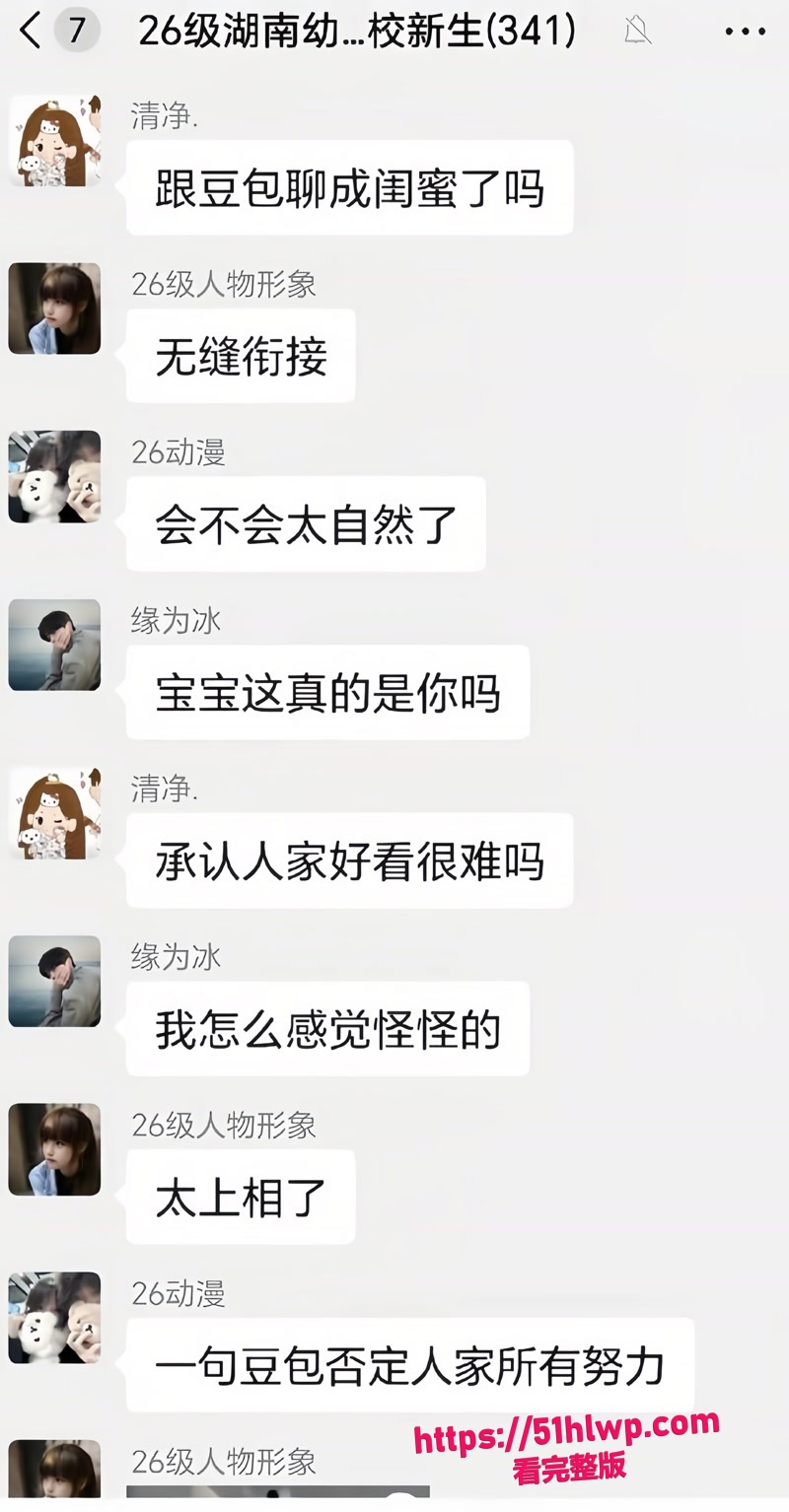Open the group chat overflow menu
This screenshot has height=1512, width=789.
[x=746, y=32]
